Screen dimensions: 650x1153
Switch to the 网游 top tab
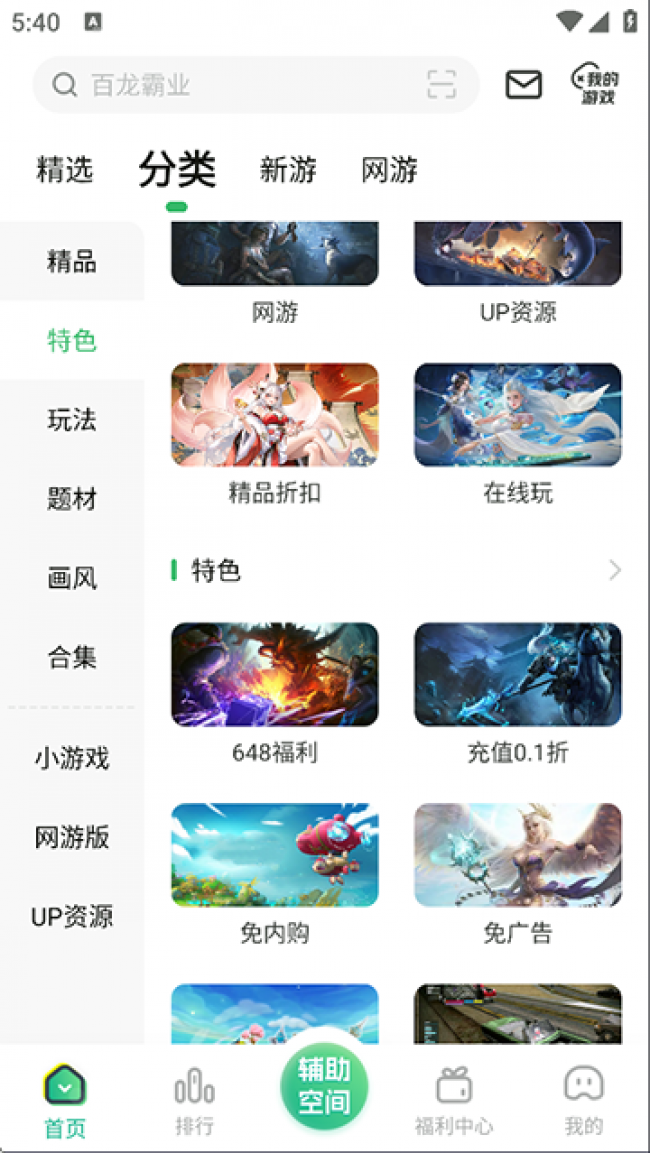click(x=389, y=170)
